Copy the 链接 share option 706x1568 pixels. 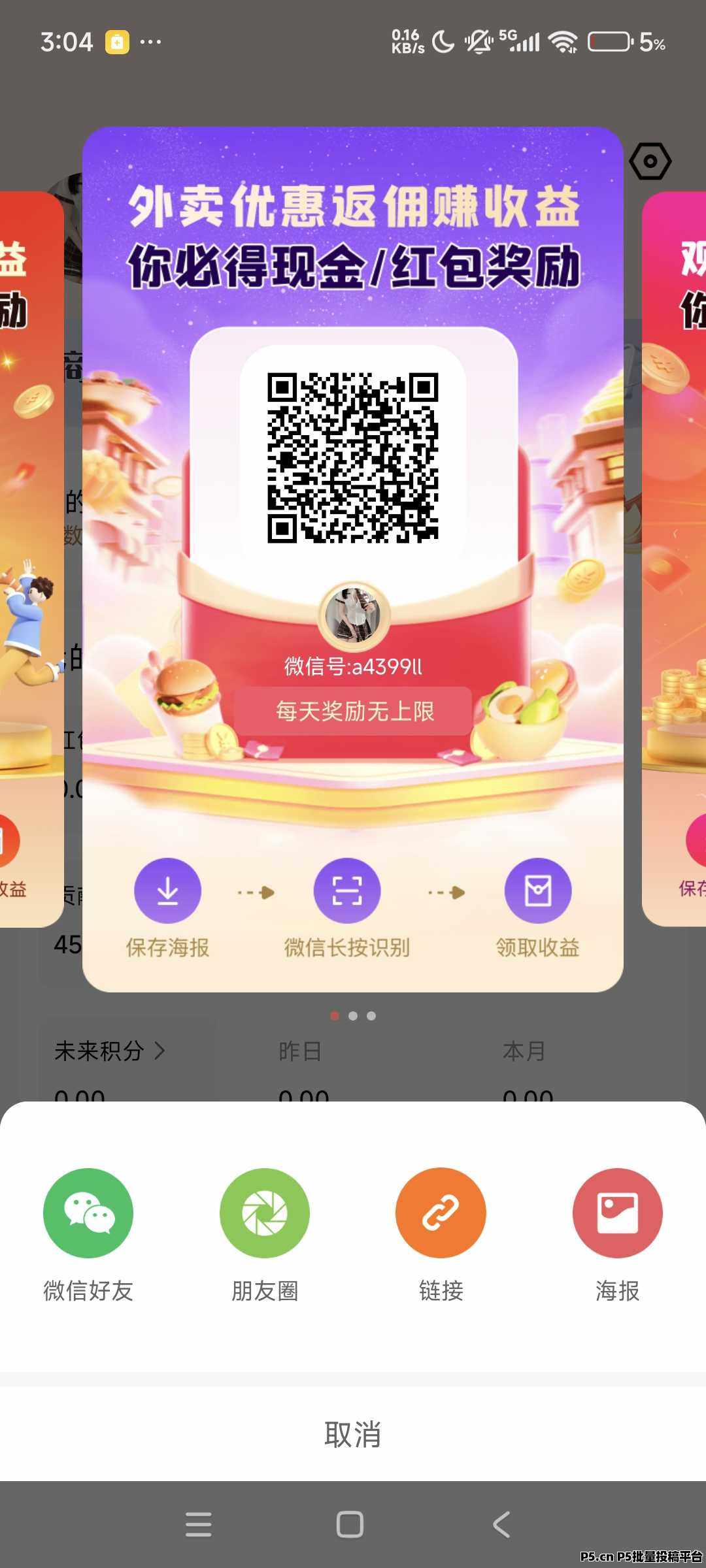[x=441, y=1213]
